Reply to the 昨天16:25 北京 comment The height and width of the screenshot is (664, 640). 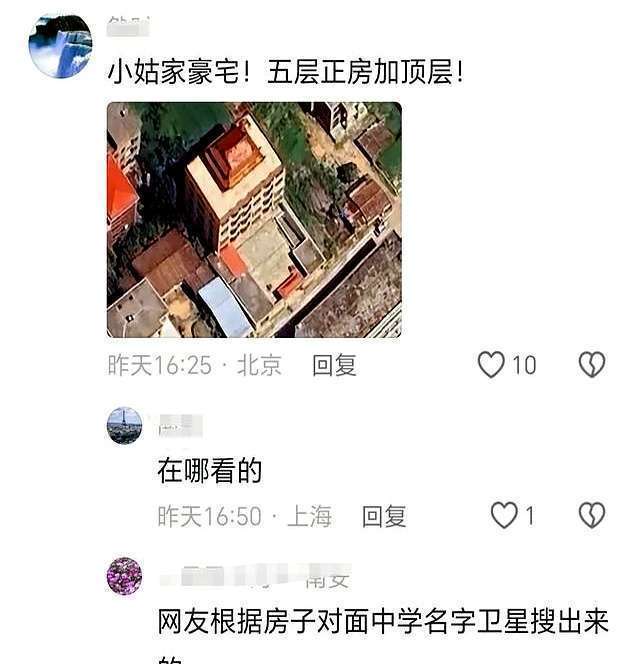pyautogui.click(x=334, y=366)
